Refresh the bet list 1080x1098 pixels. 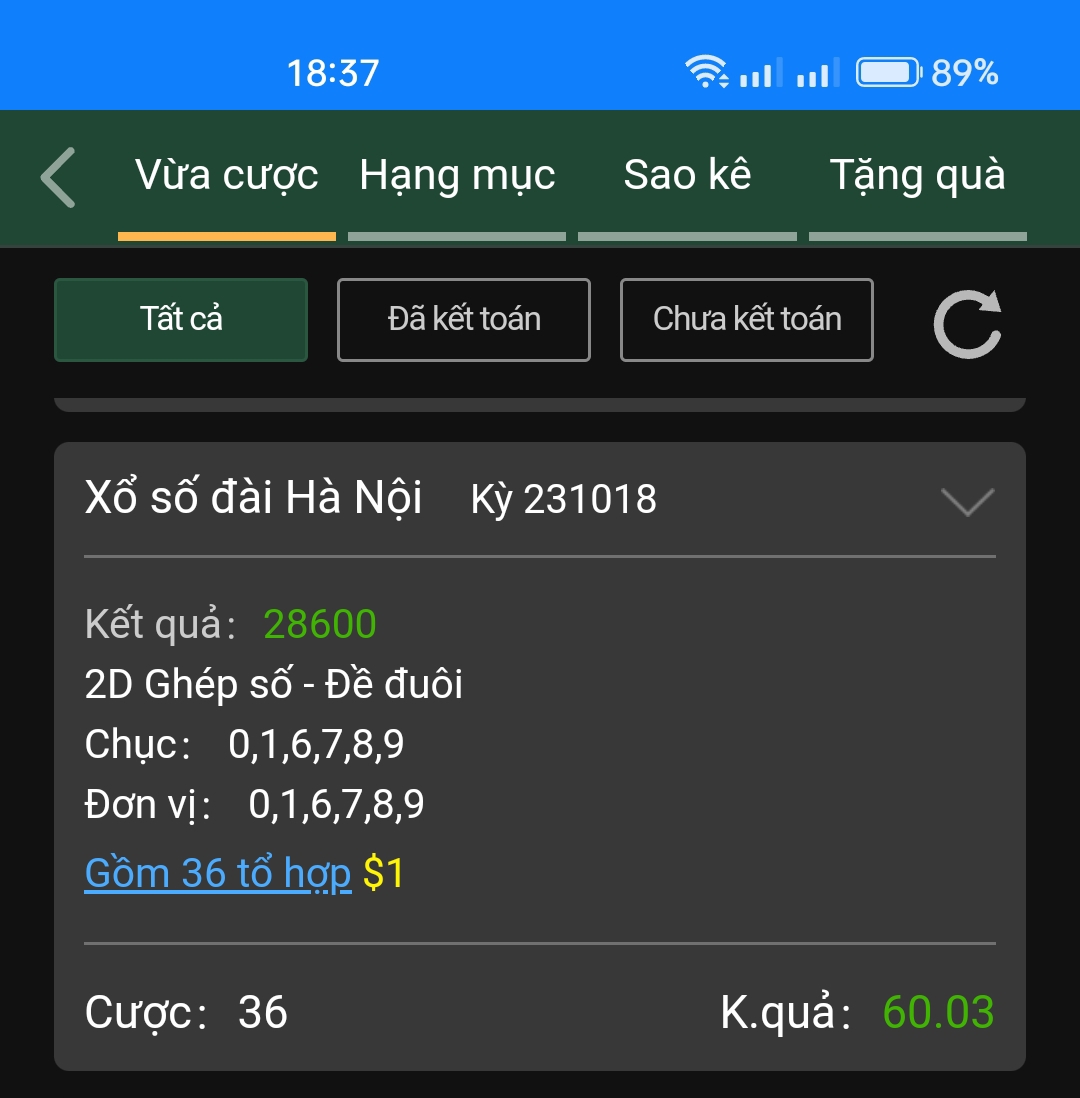[967, 322]
